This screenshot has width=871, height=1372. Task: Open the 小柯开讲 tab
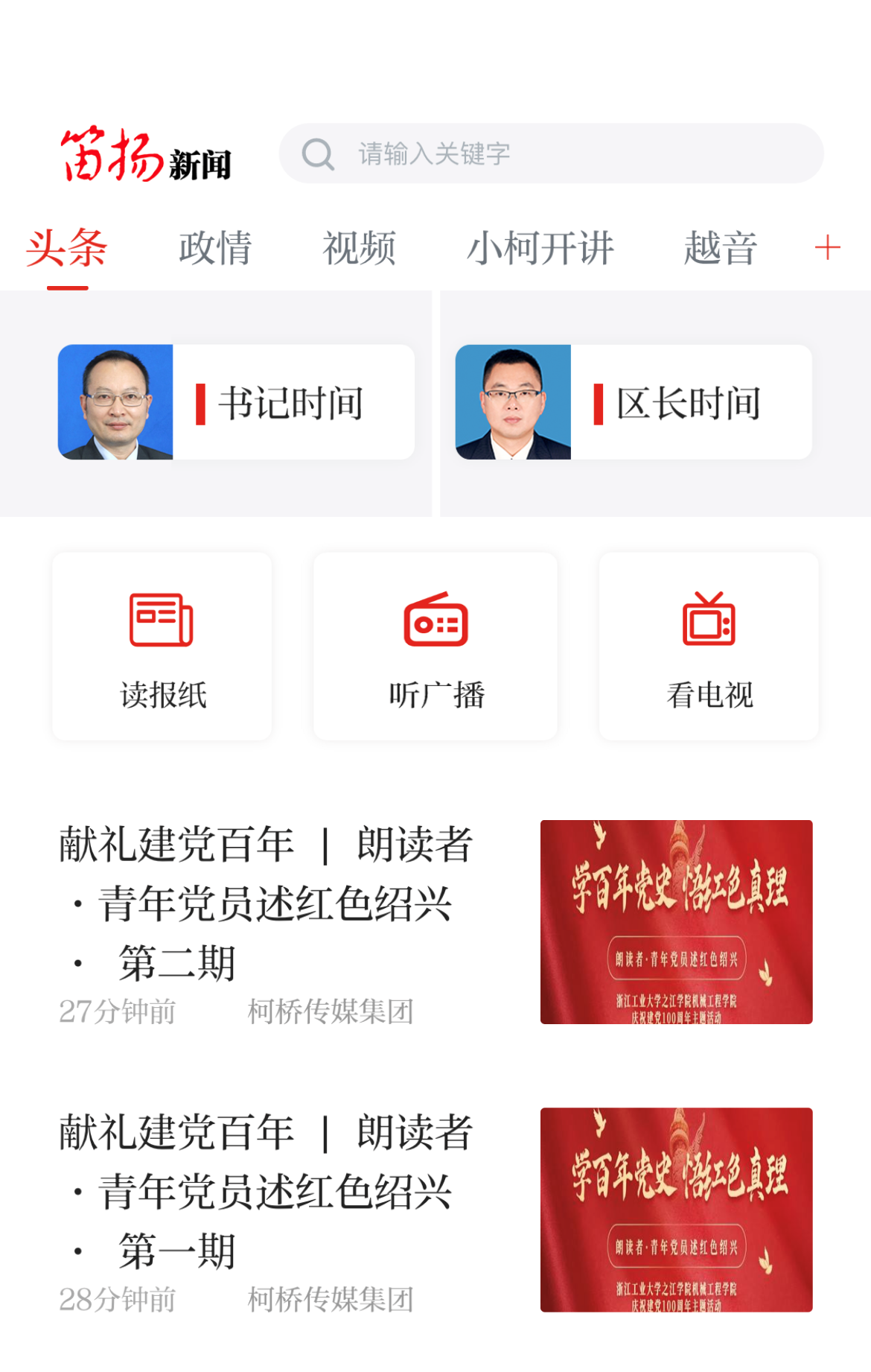click(540, 248)
